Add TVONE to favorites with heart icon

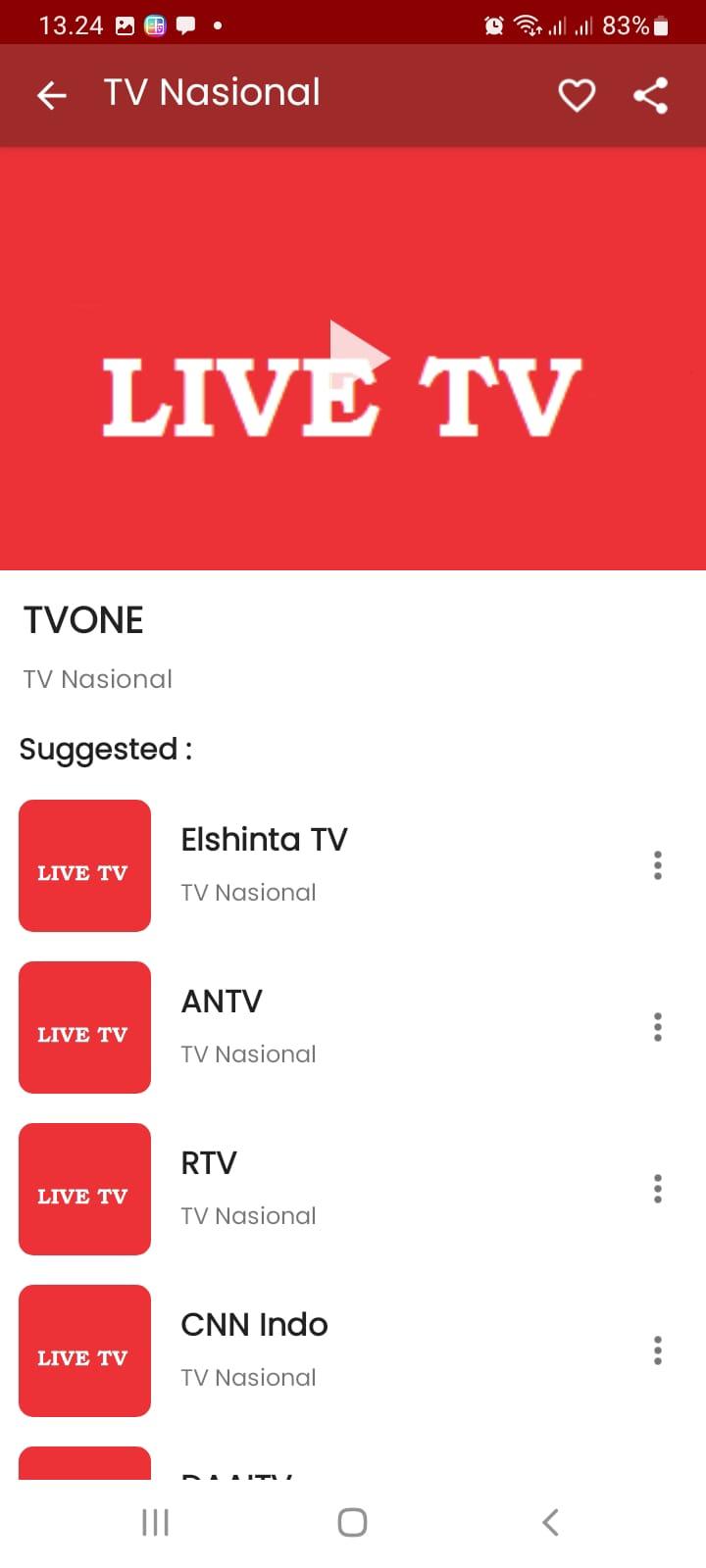click(x=577, y=95)
